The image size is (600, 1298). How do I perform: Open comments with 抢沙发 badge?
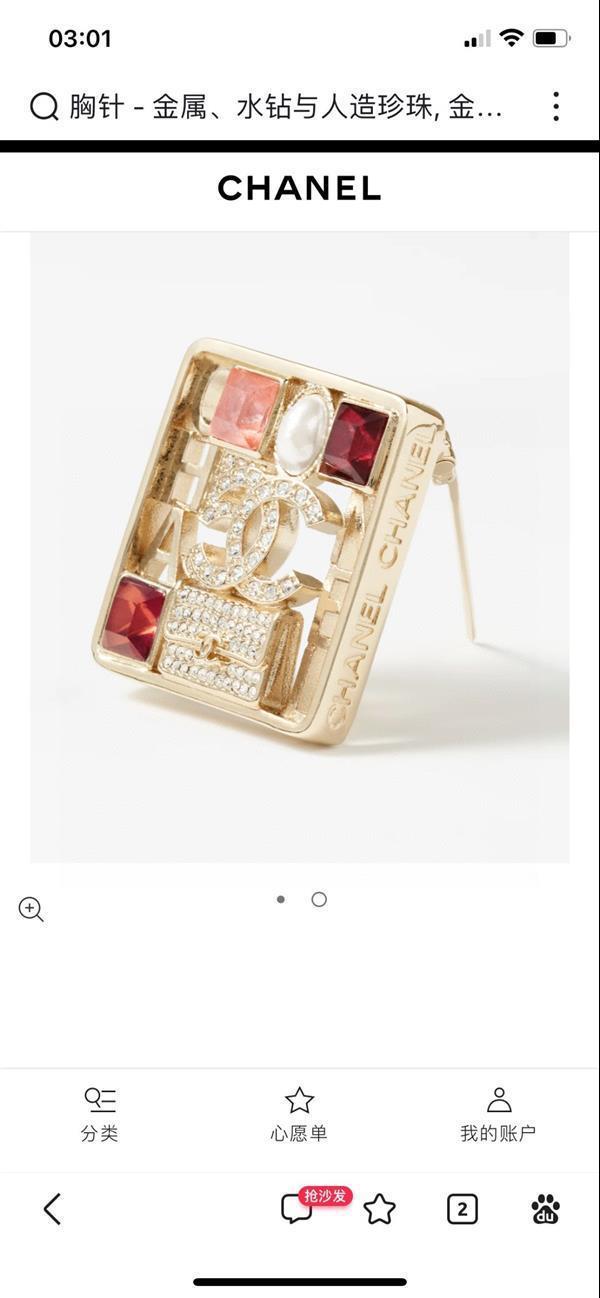[297, 1209]
